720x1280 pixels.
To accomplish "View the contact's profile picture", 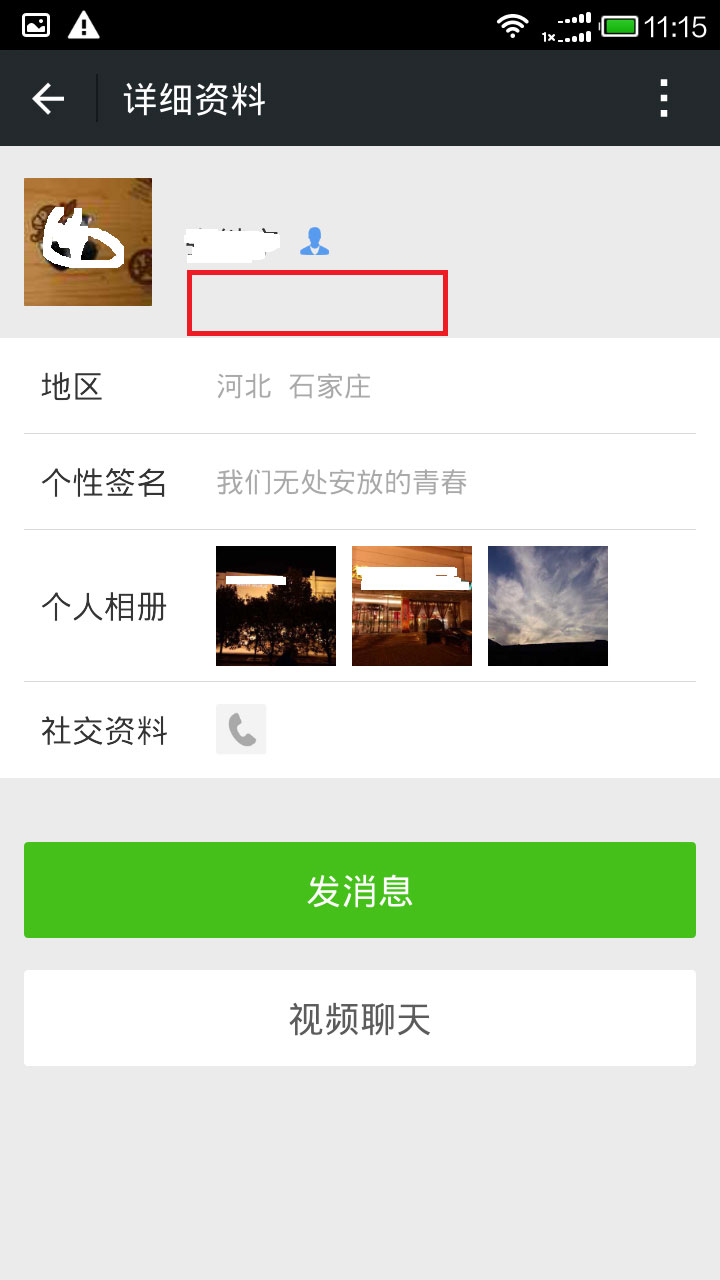I will pos(88,242).
